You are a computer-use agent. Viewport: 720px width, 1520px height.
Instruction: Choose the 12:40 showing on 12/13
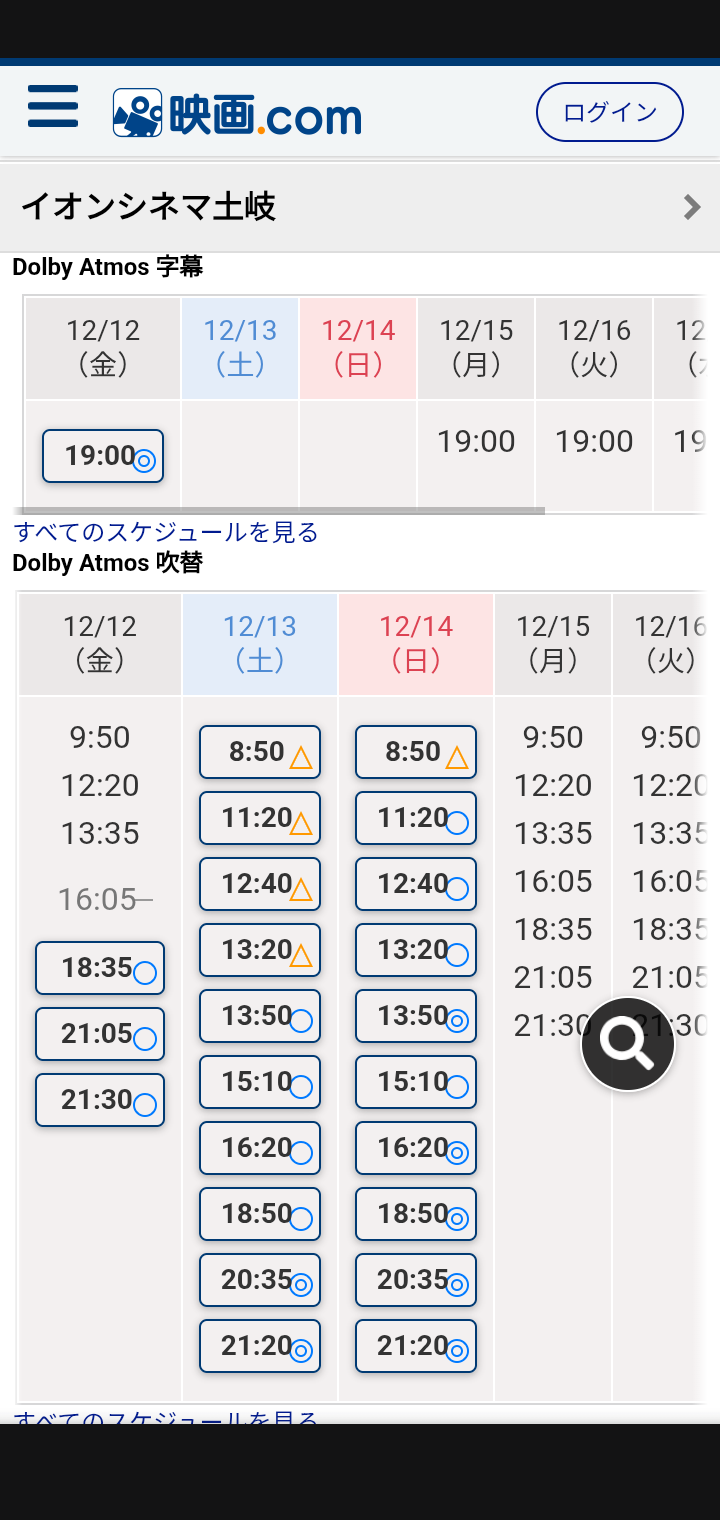pyautogui.click(x=260, y=884)
